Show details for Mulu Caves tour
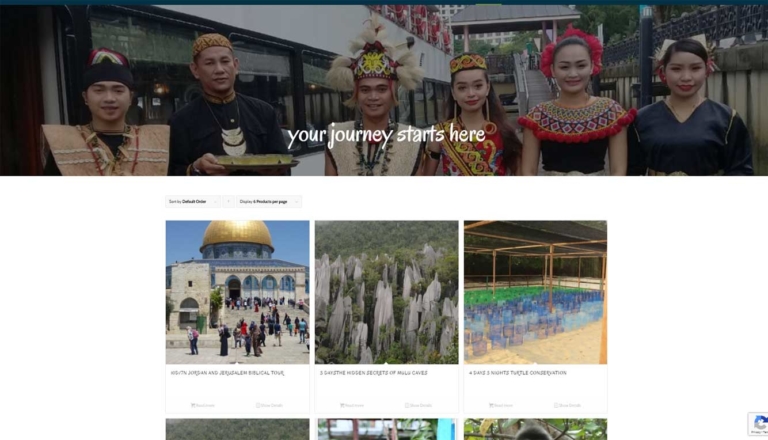 418,405
